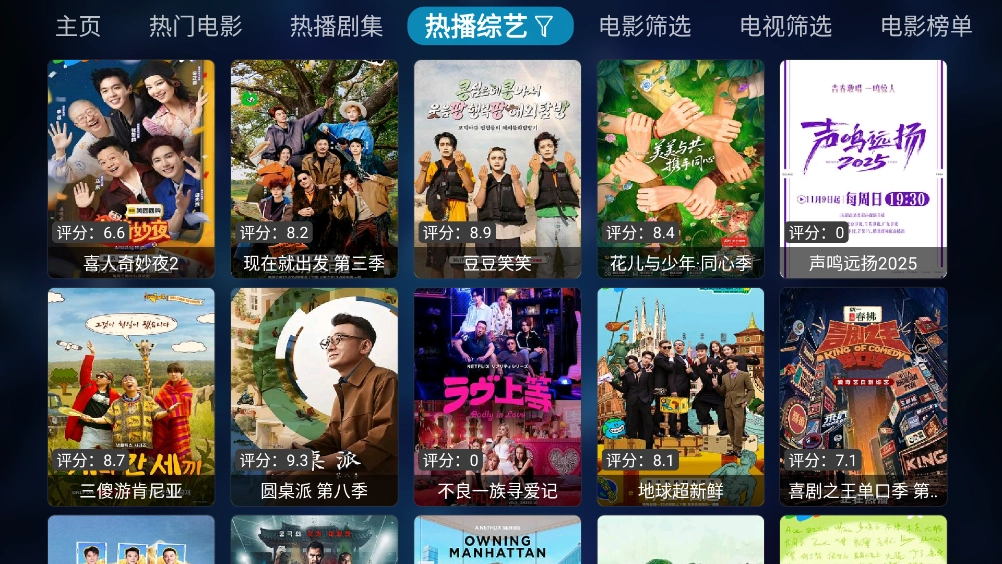Go to the 热播剧集 tab

pyautogui.click(x=337, y=26)
